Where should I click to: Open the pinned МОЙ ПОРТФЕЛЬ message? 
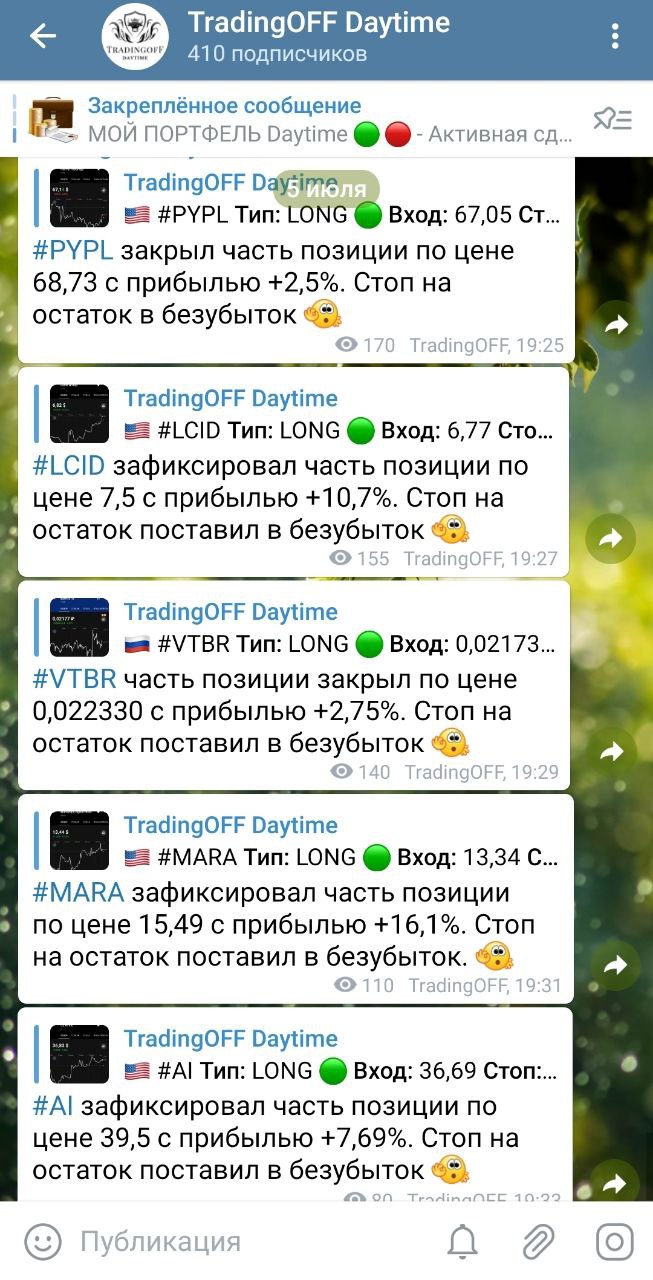coord(300,120)
